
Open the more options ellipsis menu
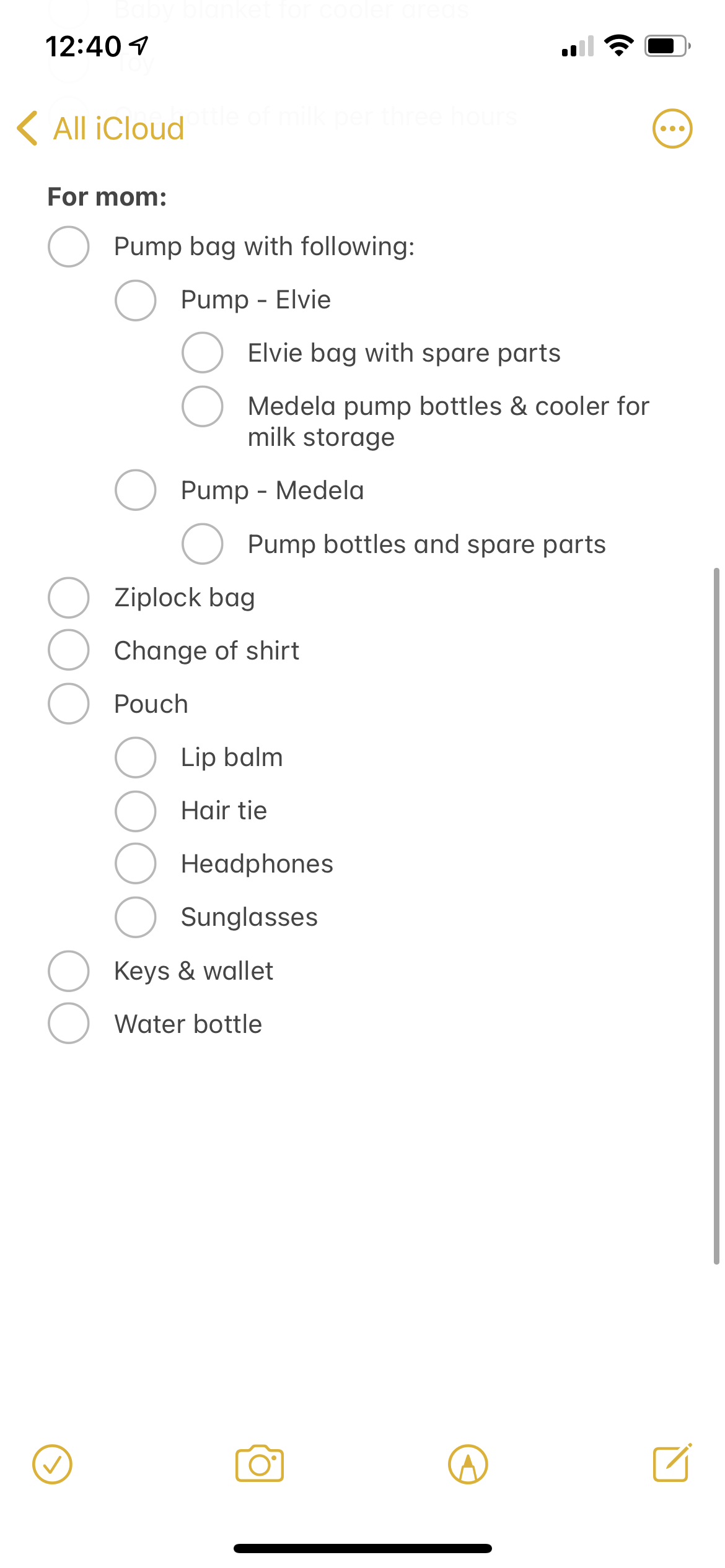(x=672, y=129)
